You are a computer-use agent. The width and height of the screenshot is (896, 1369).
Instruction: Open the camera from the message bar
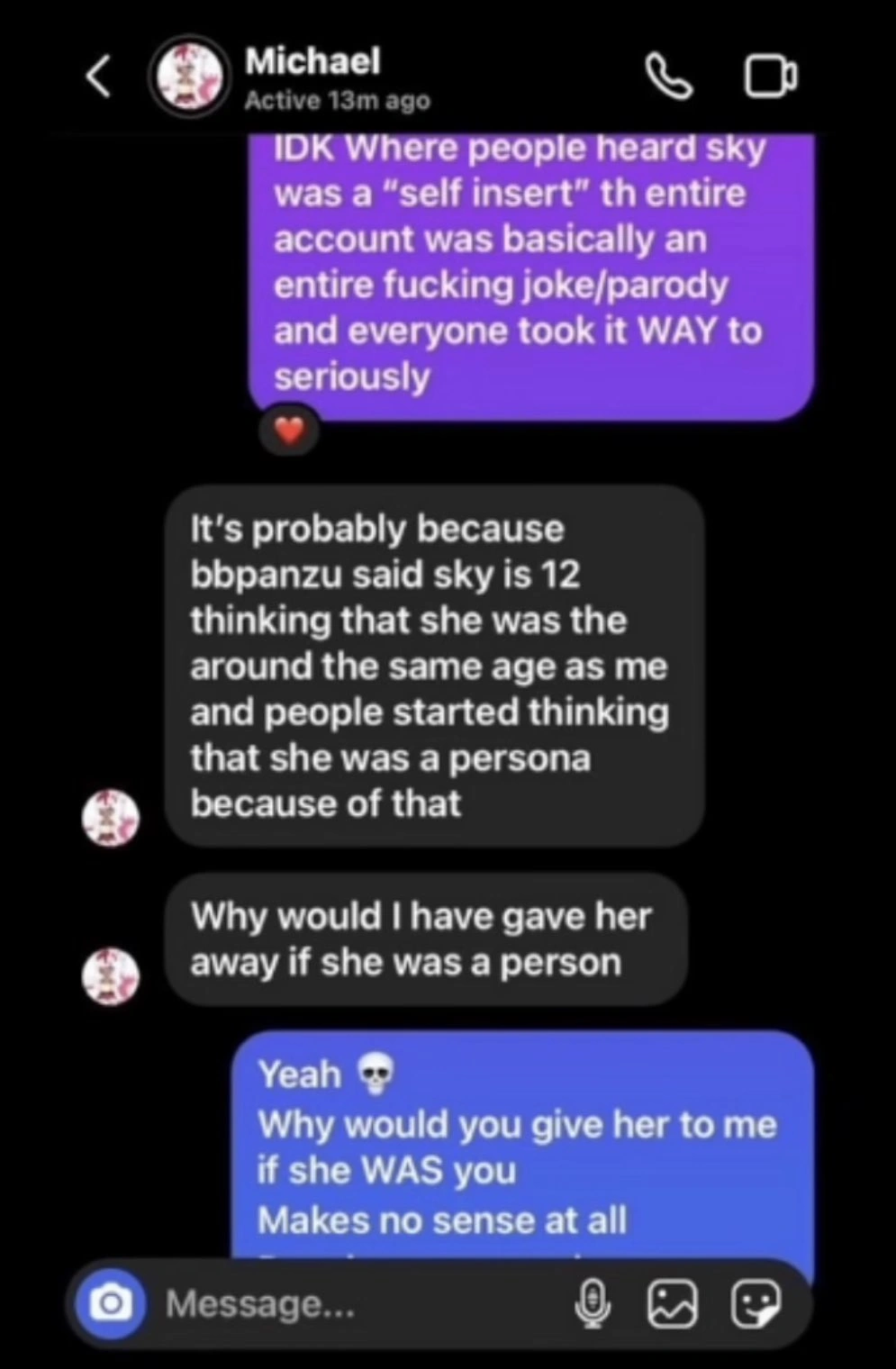[x=111, y=1302]
